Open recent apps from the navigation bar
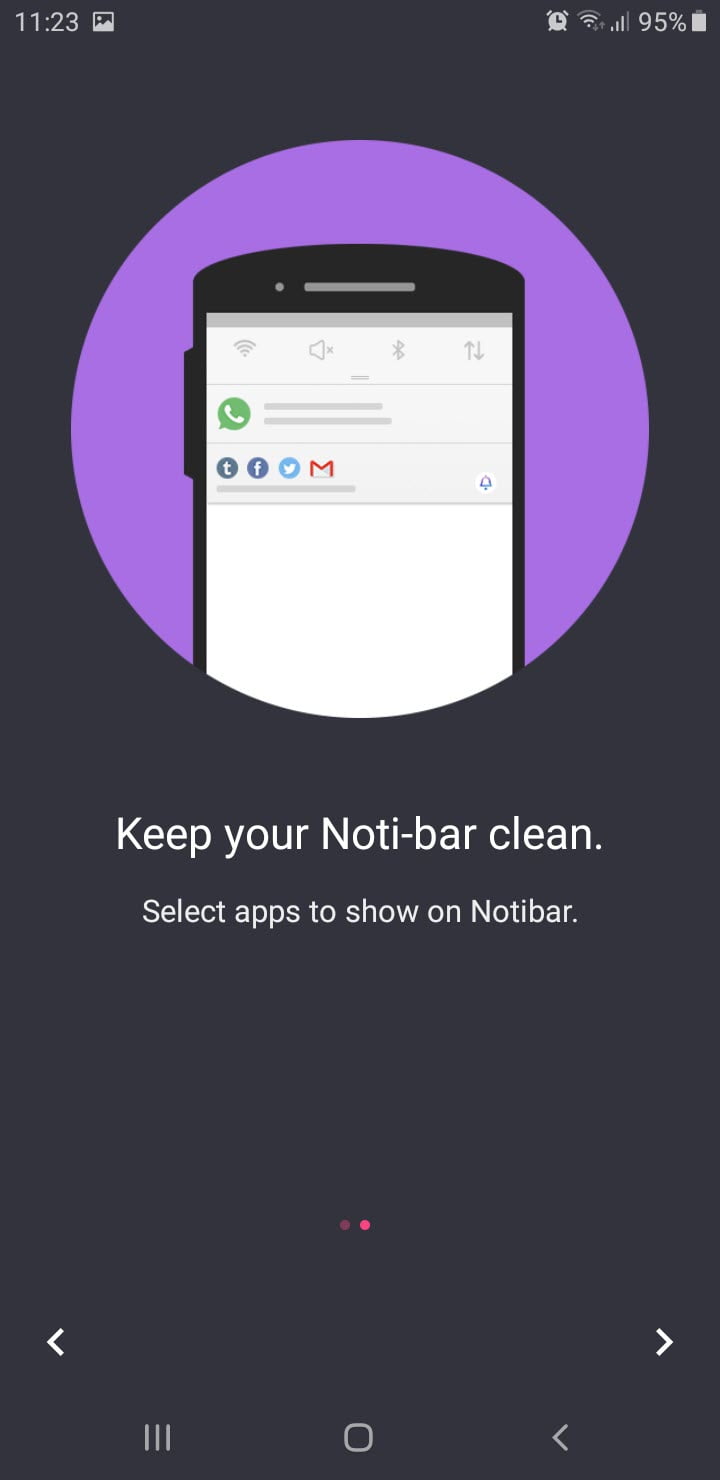The width and height of the screenshot is (720, 1480). pyautogui.click(x=158, y=1437)
